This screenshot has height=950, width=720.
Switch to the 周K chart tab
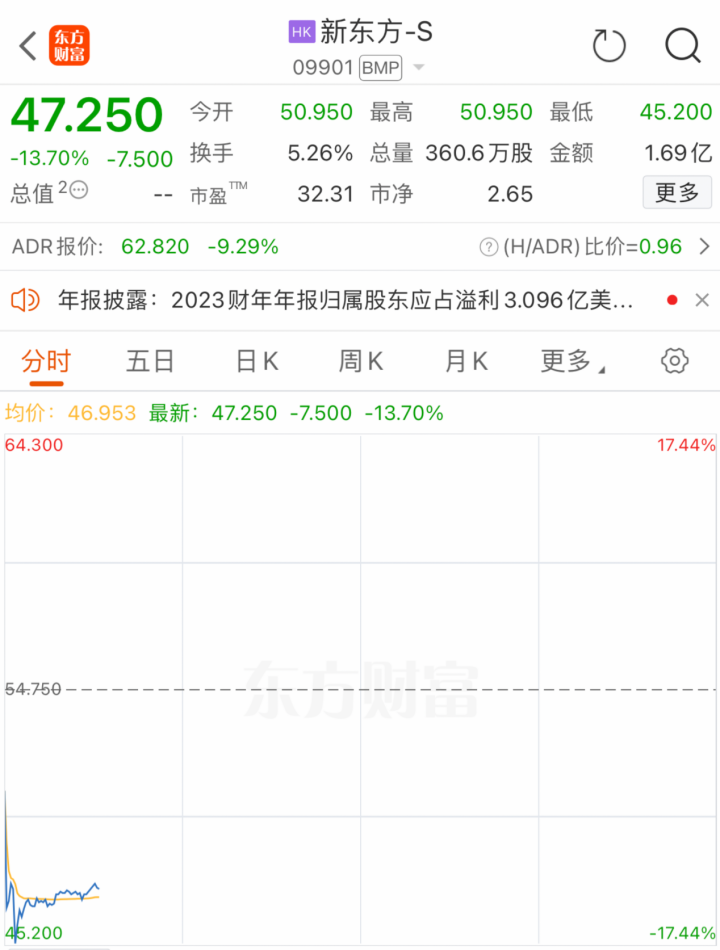pyautogui.click(x=360, y=361)
